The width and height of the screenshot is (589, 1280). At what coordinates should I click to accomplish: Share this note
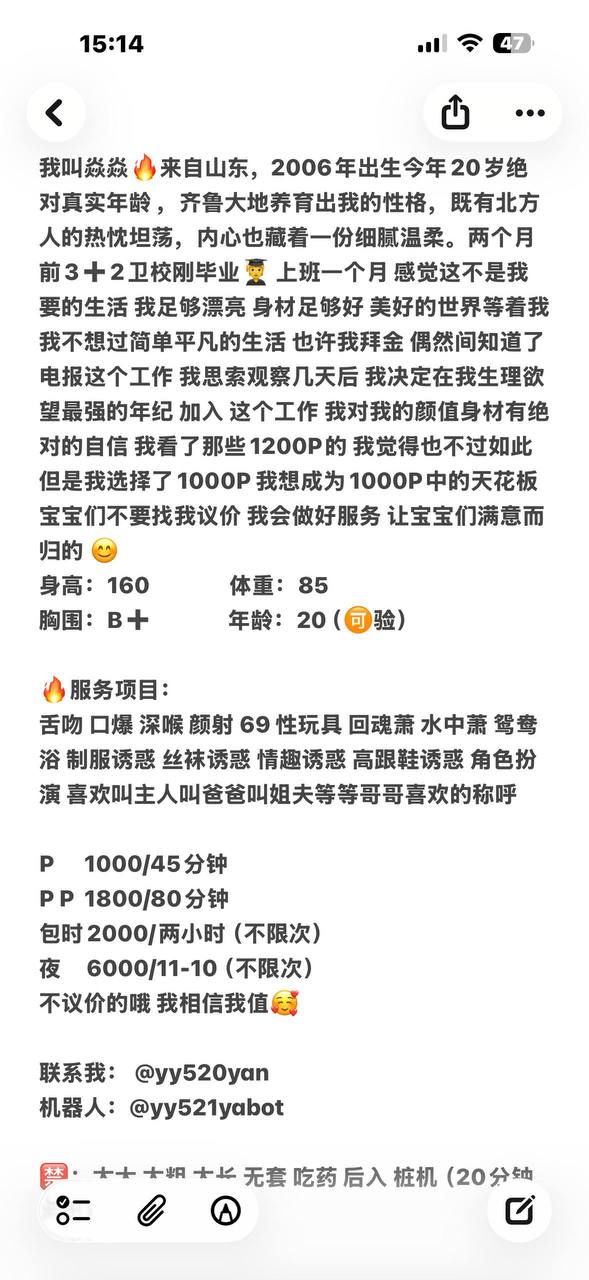coord(455,113)
